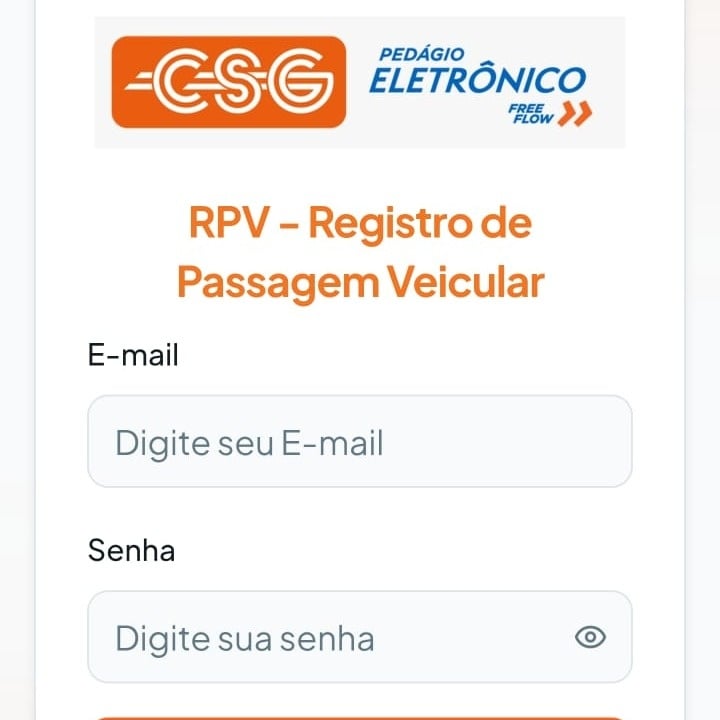The image size is (720, 720).
Task: Focus the Senha password field
Action: pyautogui.click(x=330, y=637)
